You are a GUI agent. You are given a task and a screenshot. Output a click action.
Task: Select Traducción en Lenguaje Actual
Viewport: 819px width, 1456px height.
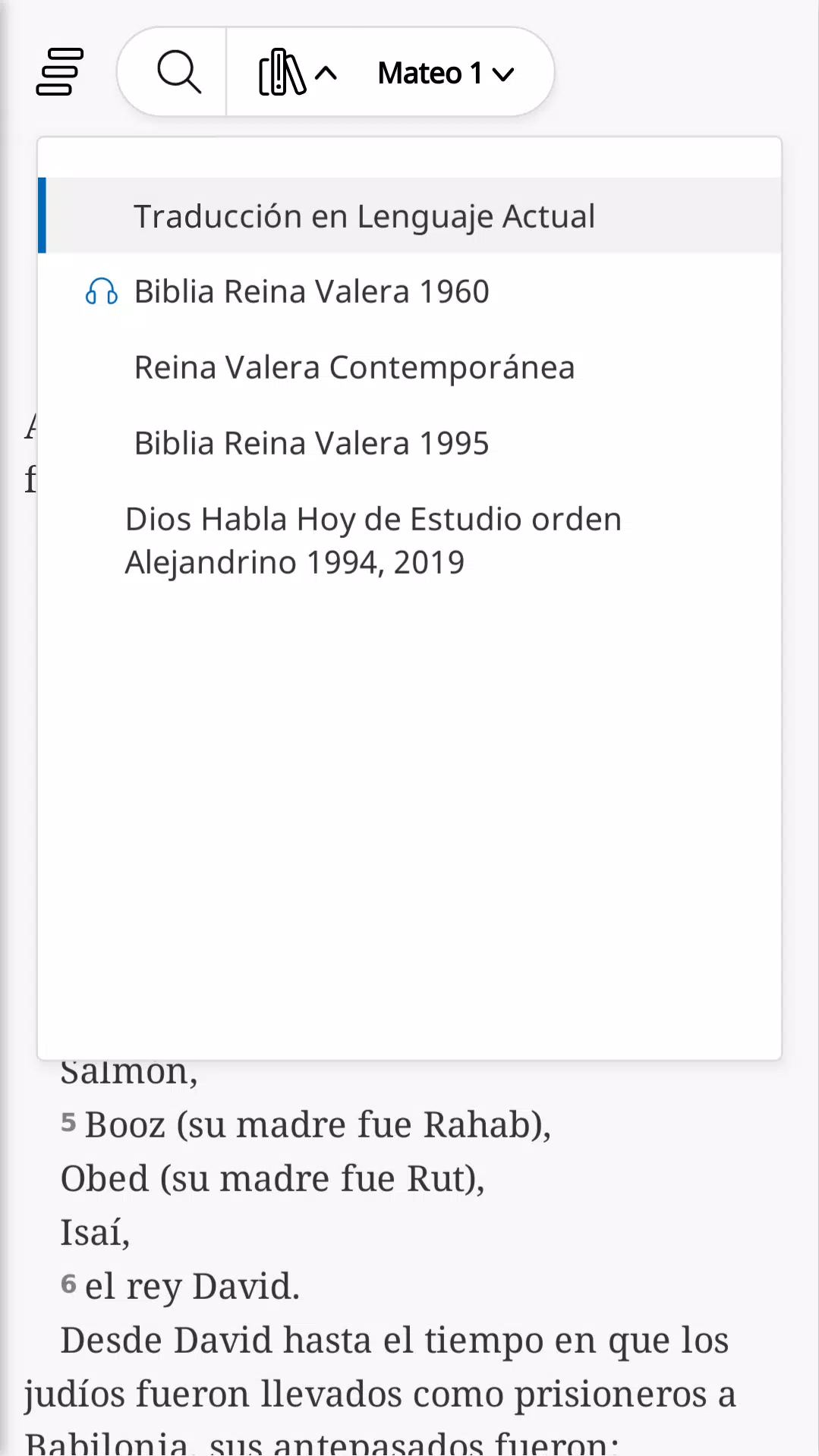410,216
